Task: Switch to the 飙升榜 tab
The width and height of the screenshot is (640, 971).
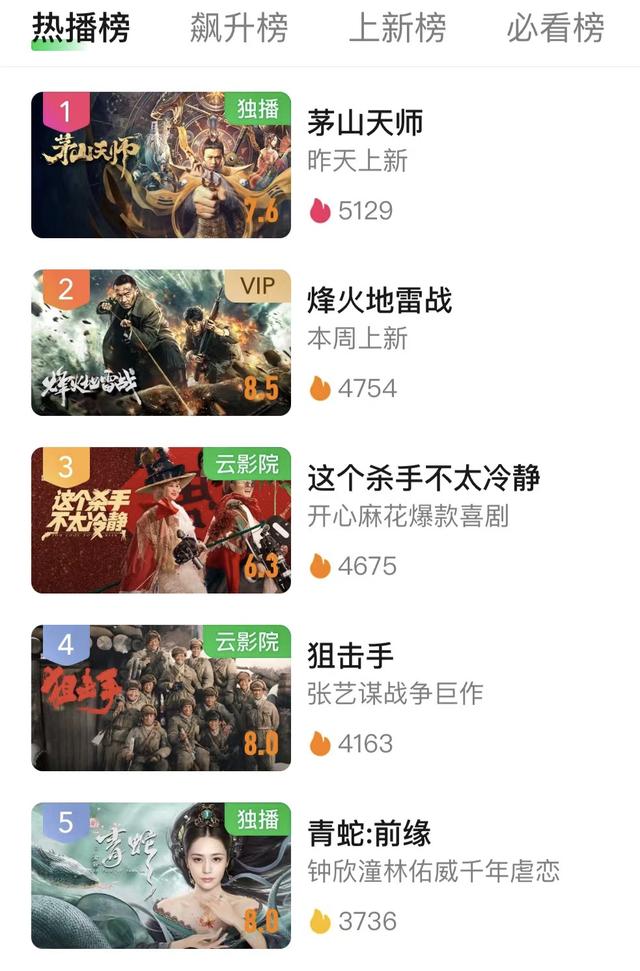Action: (239, 29)
